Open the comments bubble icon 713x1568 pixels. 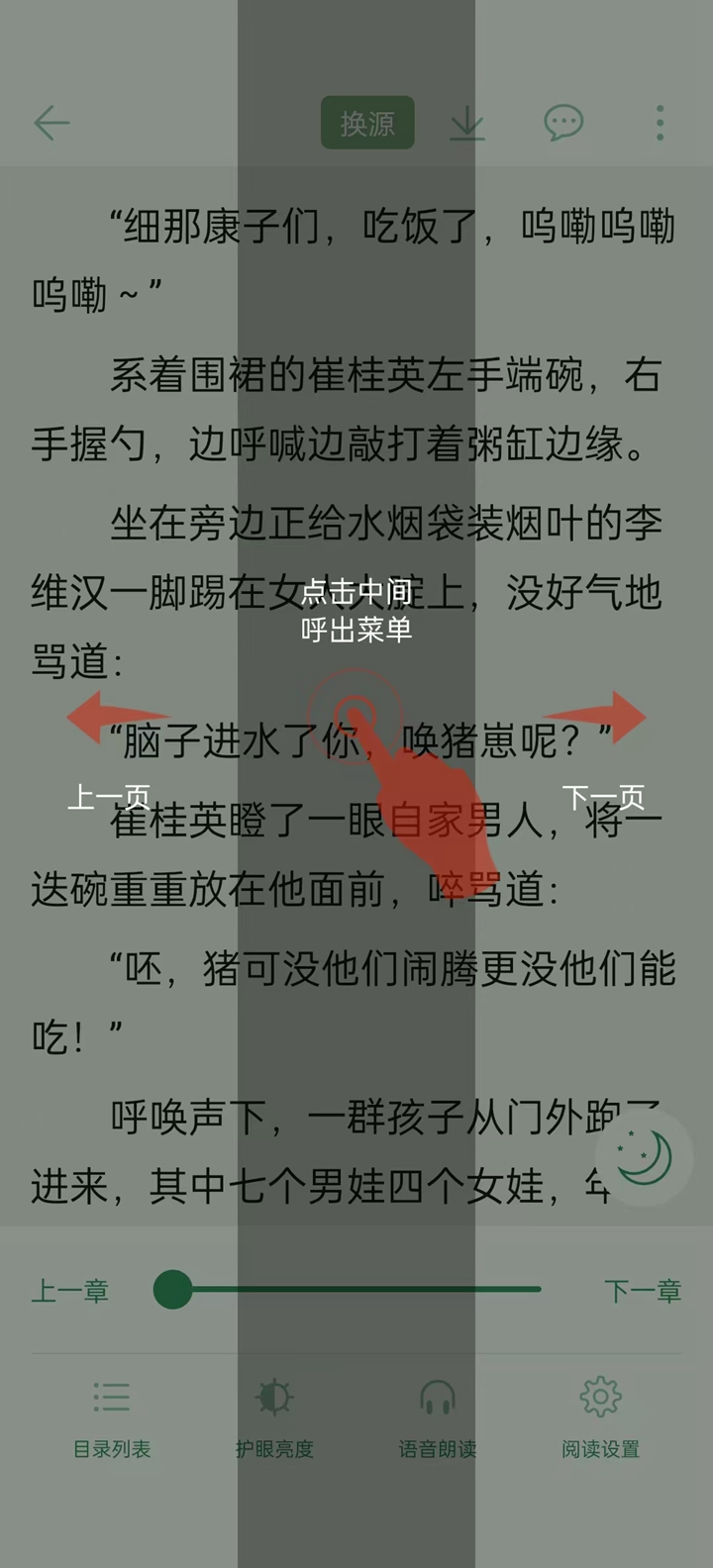[x=563, y=123]
